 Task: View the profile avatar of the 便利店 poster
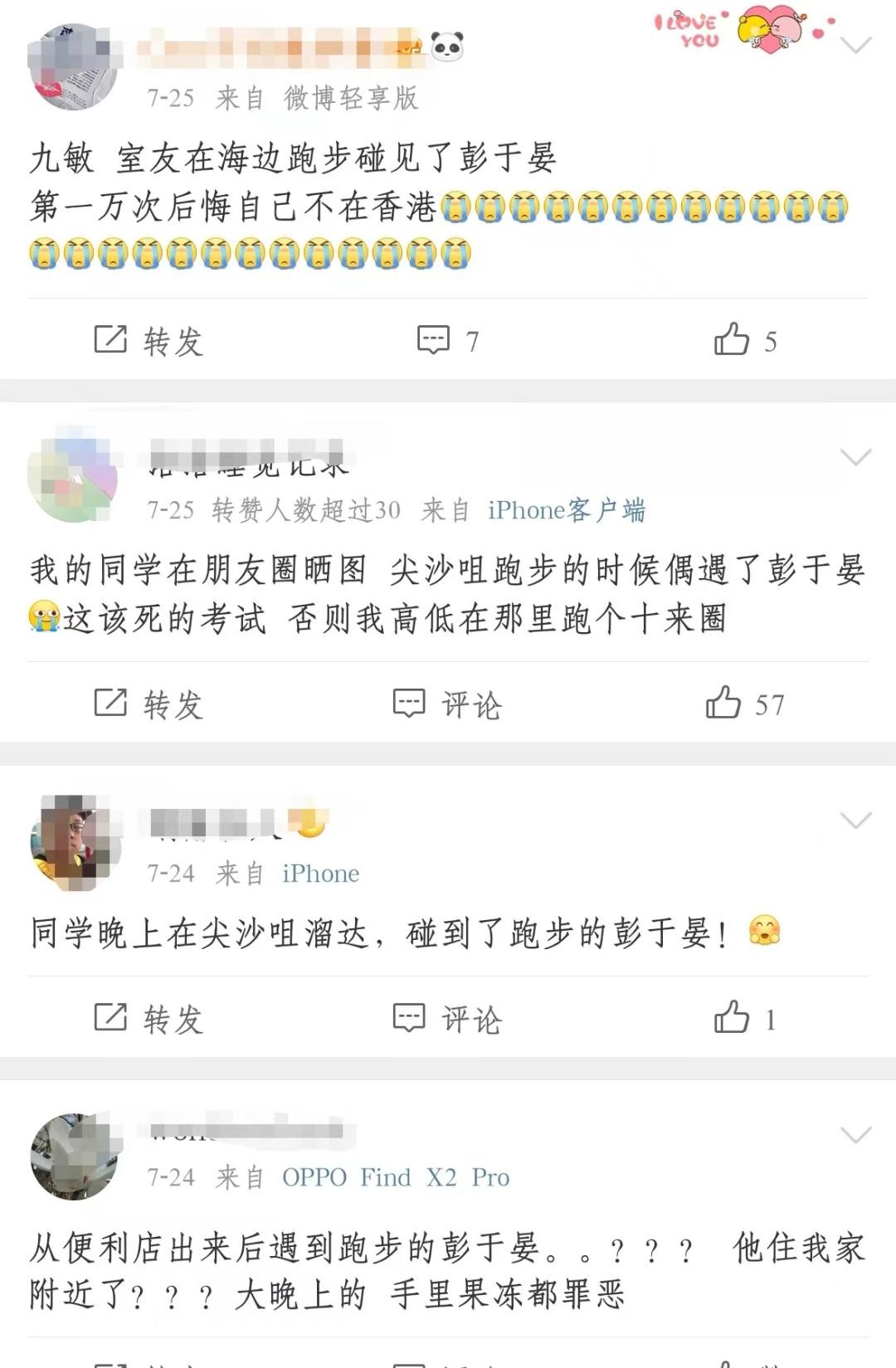pyautogui.click(x=73, y=1156)
